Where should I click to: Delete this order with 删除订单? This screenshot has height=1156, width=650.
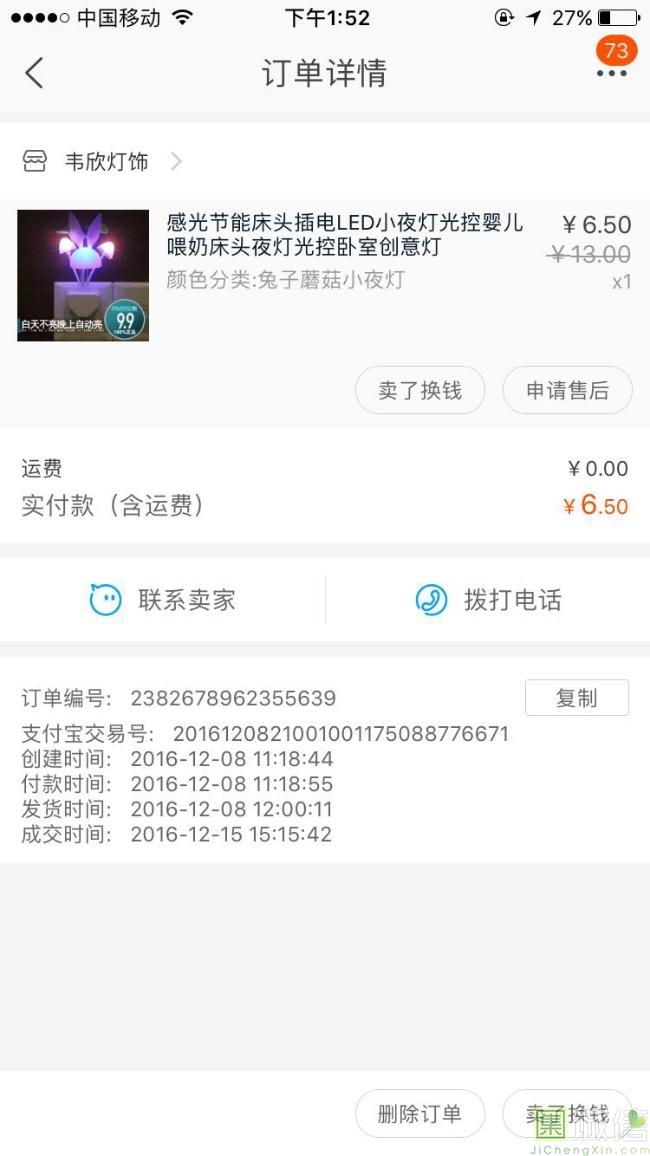pyautogui.click(x=420, y=1114)
